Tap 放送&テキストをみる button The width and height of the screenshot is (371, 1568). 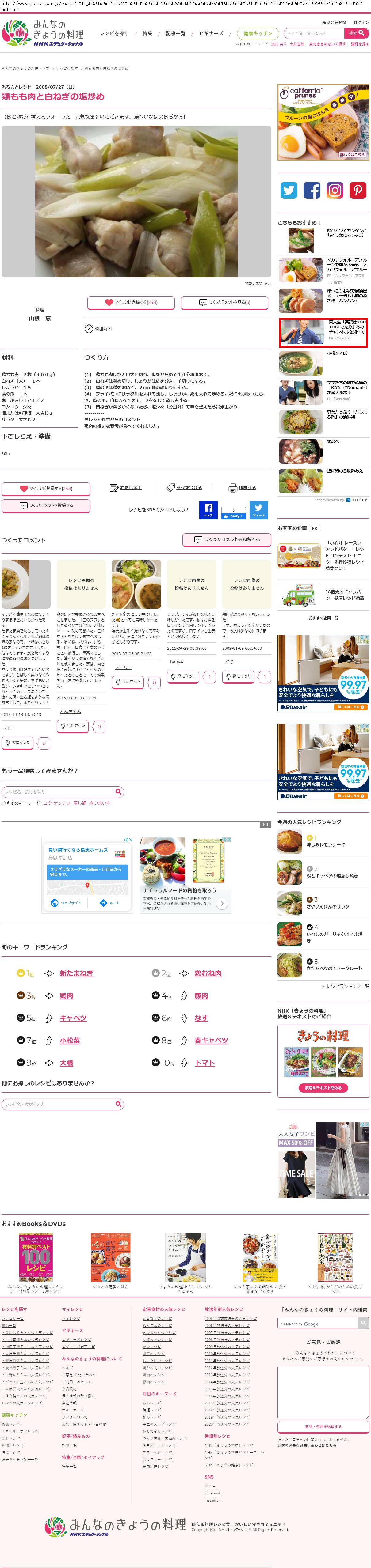pos(323,1088)
